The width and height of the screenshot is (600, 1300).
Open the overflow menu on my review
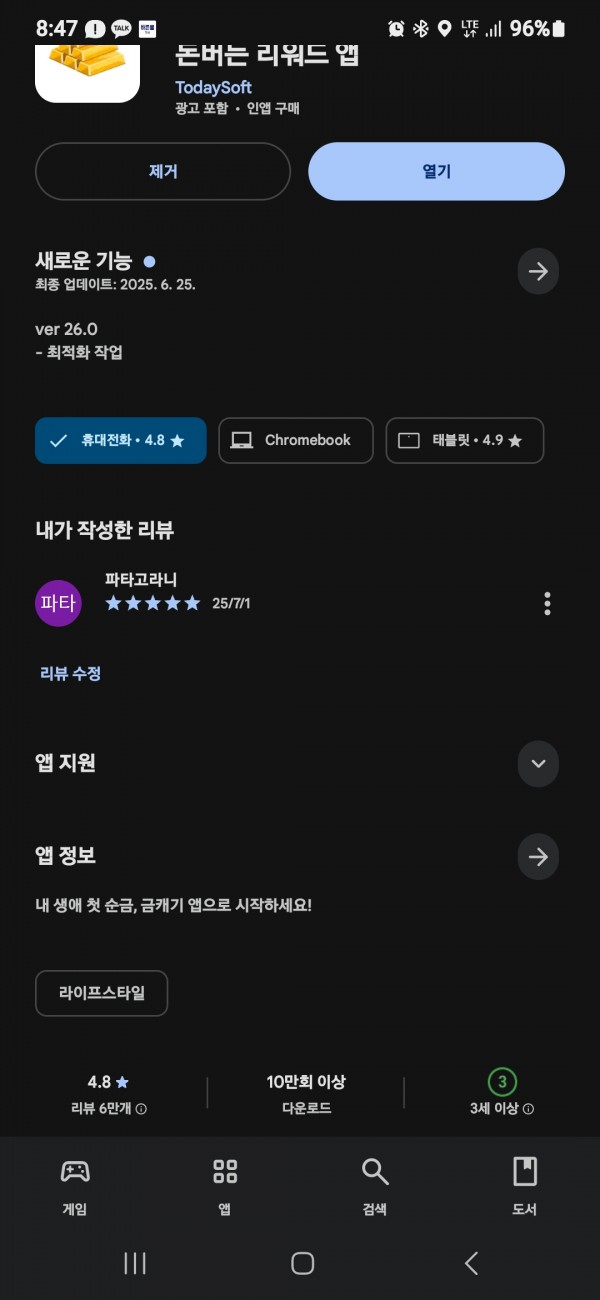click(x=547, y=603)
